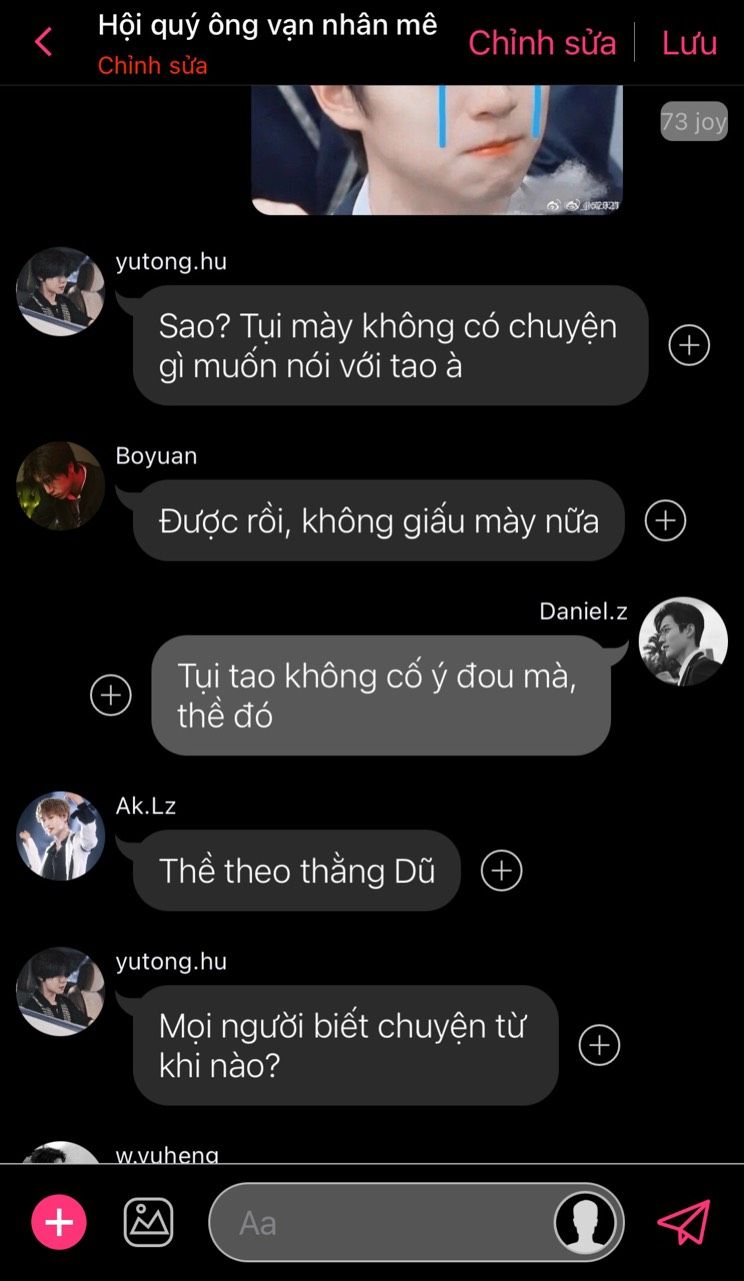The height and width of the screenshot is (1281, 744).
Task: Send the message with paper plane
Action: coord(684,1222)
